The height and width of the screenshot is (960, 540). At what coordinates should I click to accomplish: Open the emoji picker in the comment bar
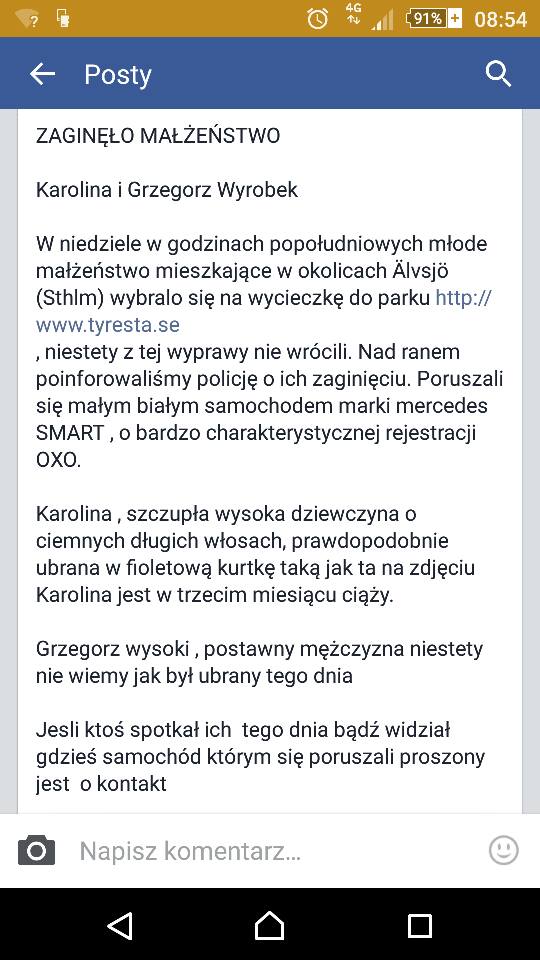pyautogui.click(x=503, y=850)
